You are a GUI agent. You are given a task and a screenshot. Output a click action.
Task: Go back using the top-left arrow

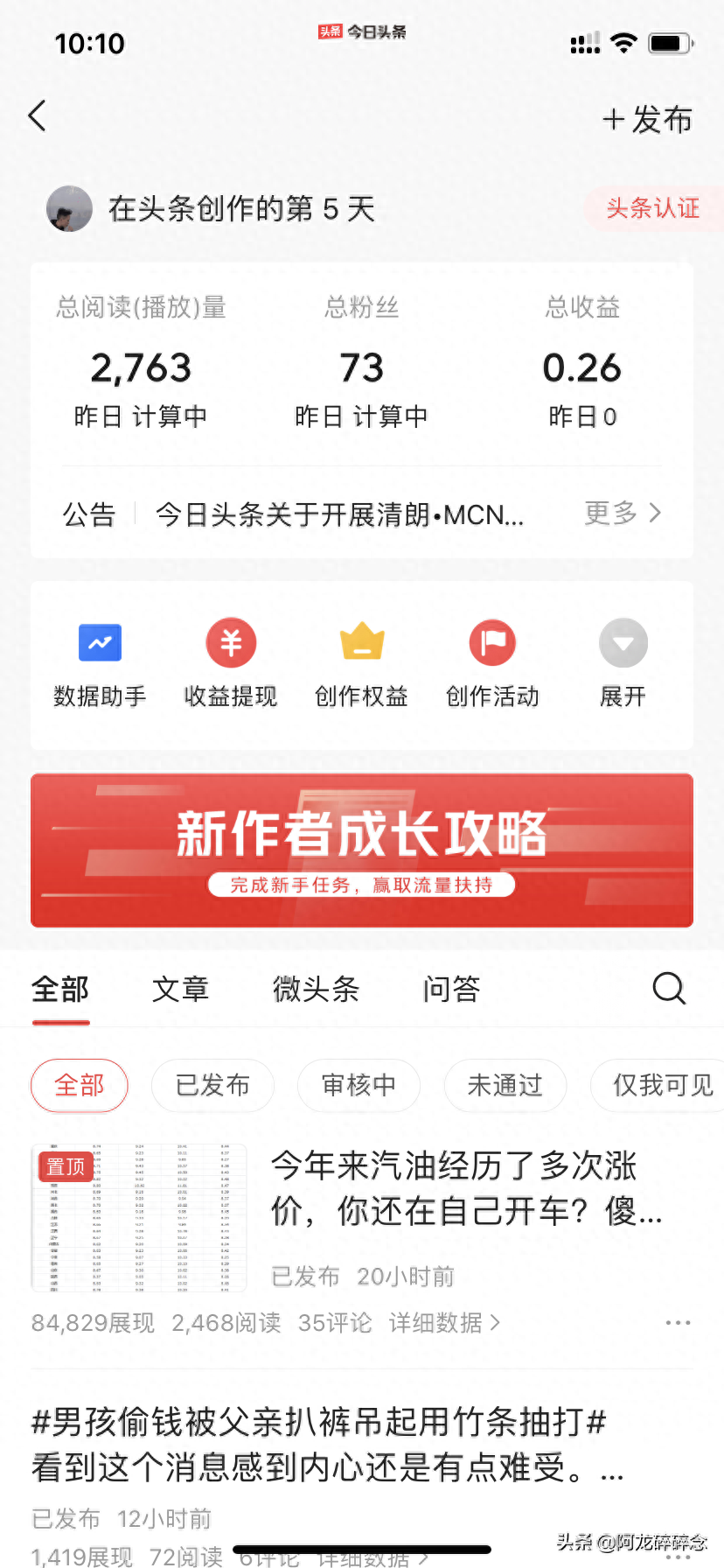(x=37, y=115)
